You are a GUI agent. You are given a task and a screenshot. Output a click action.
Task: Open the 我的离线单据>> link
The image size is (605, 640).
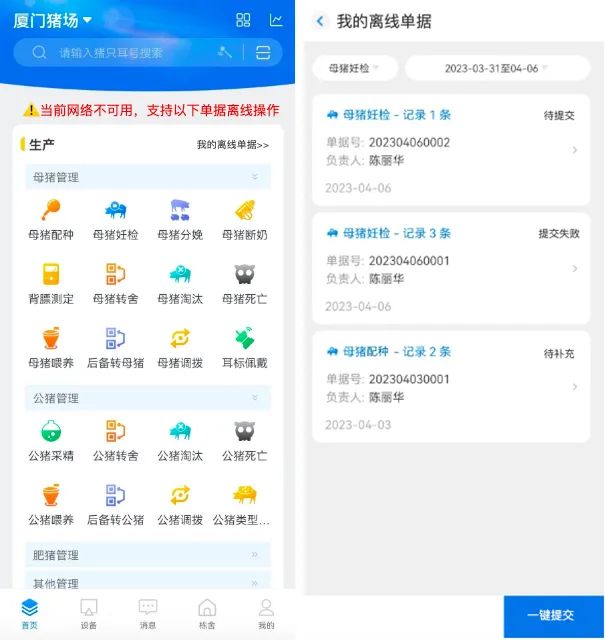[x=232, y=145]
